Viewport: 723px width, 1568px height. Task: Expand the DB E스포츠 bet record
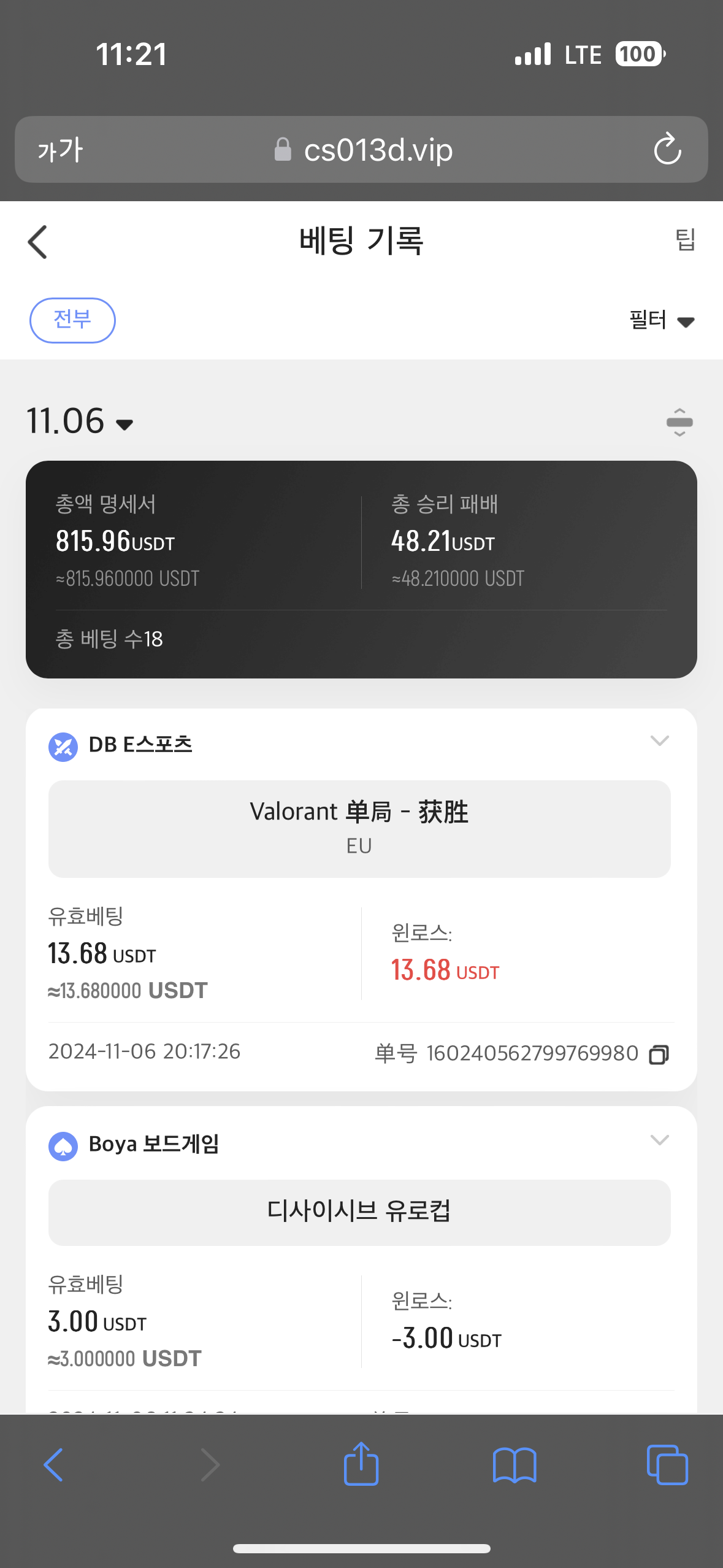659,741
